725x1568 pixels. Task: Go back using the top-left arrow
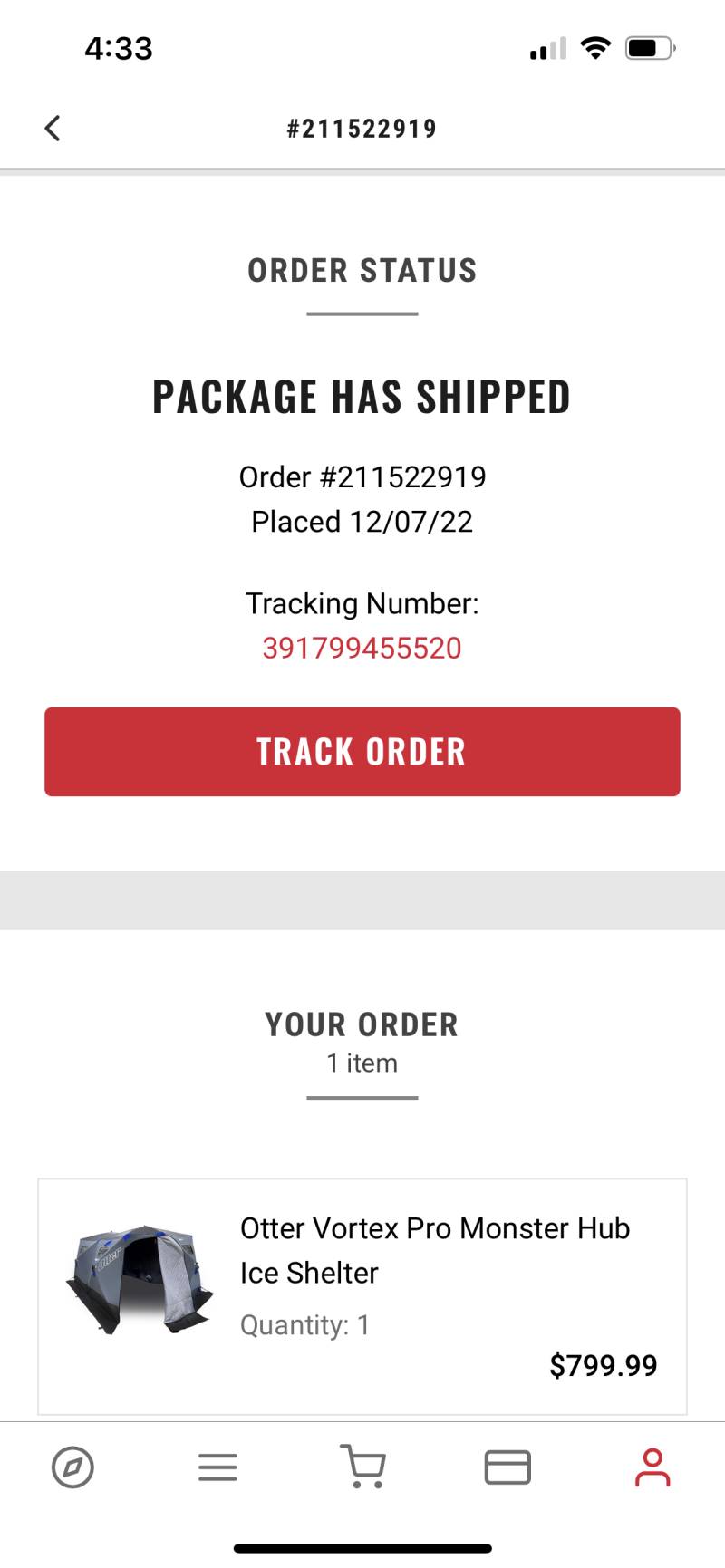tap(53, 129)
